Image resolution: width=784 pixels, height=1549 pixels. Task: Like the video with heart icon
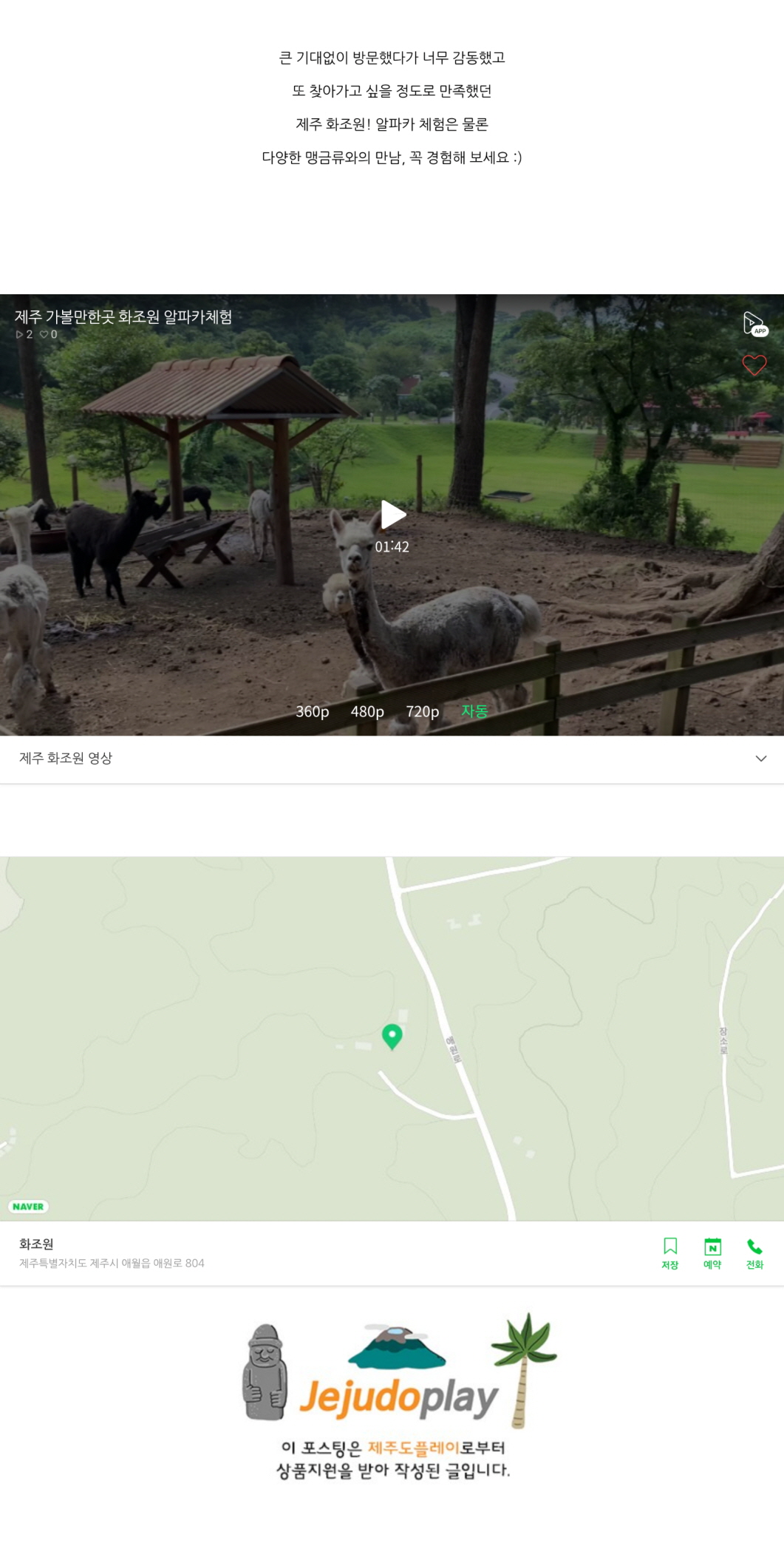(754, 365)
